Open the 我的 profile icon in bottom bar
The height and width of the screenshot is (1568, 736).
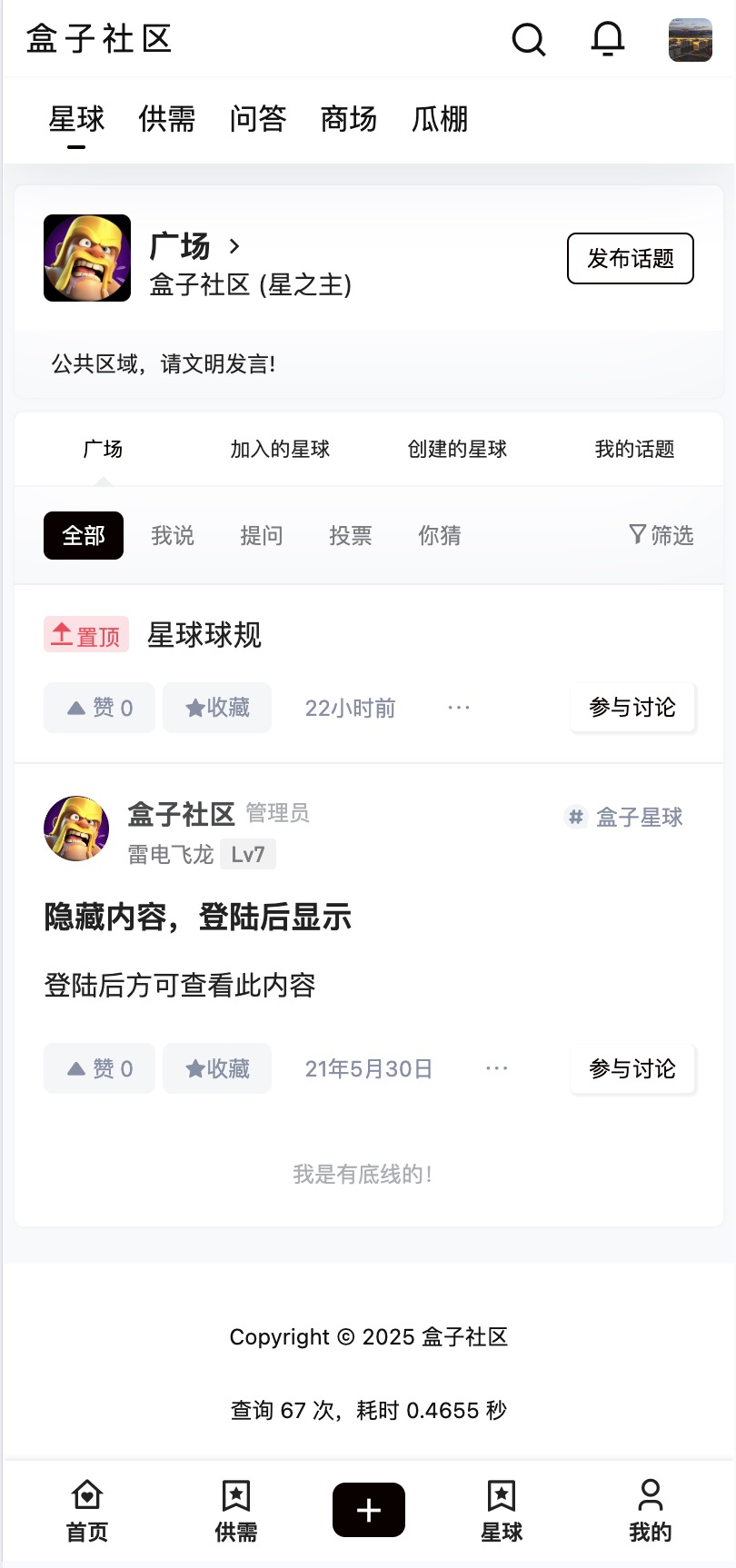(x=649, y=1510)
